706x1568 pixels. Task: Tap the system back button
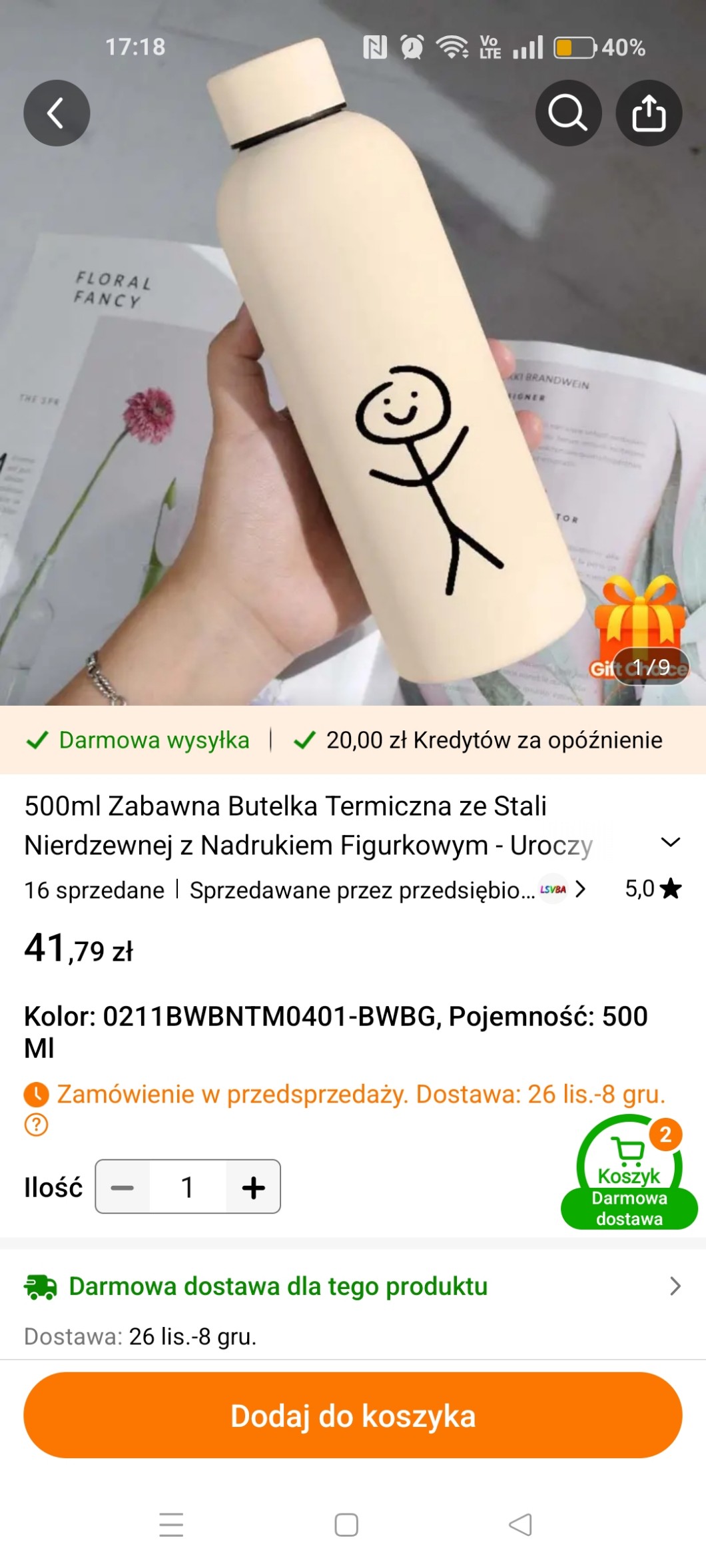520,1525
